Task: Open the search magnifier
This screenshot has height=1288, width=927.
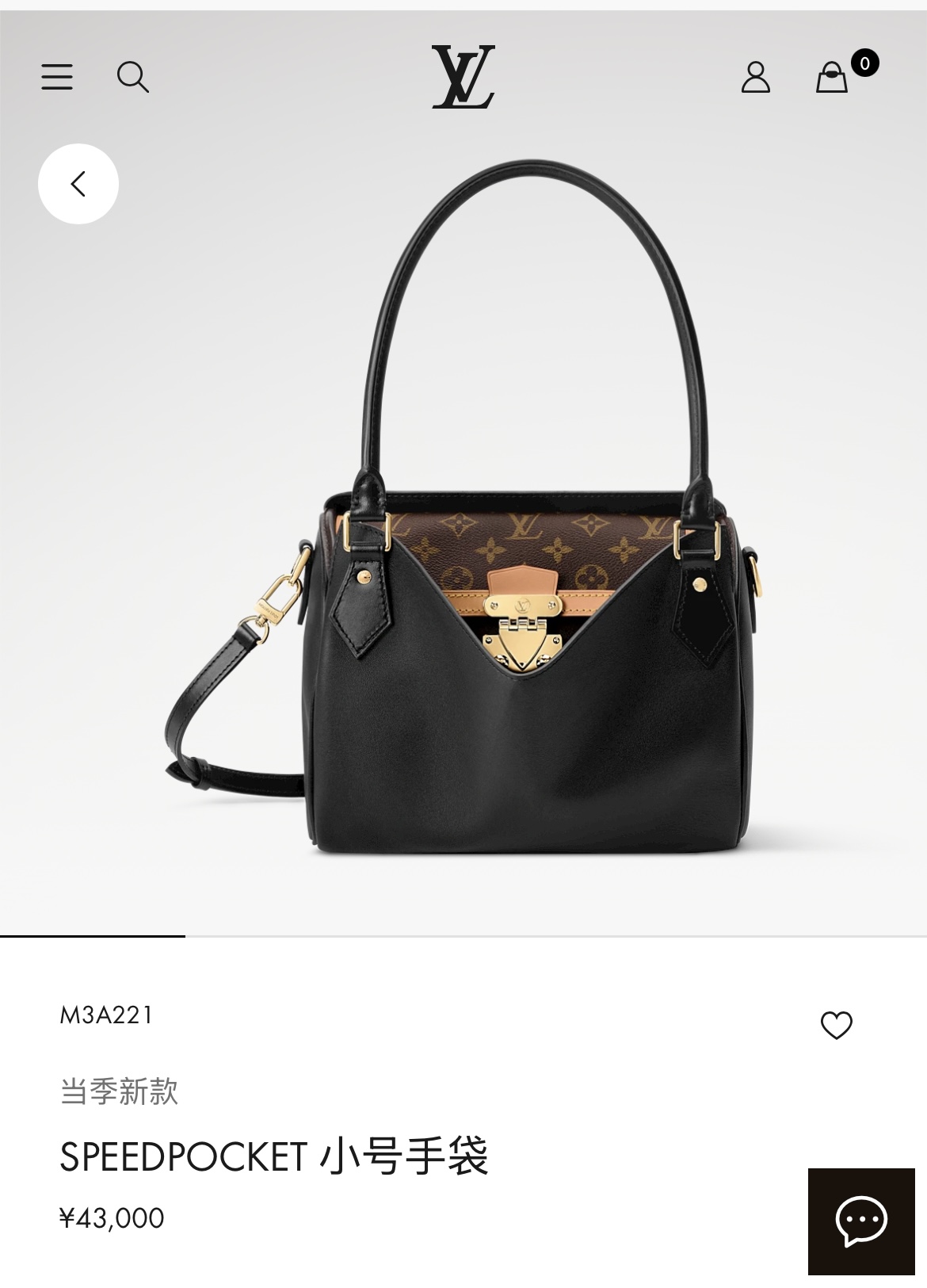Action: (x=132, y=77)
